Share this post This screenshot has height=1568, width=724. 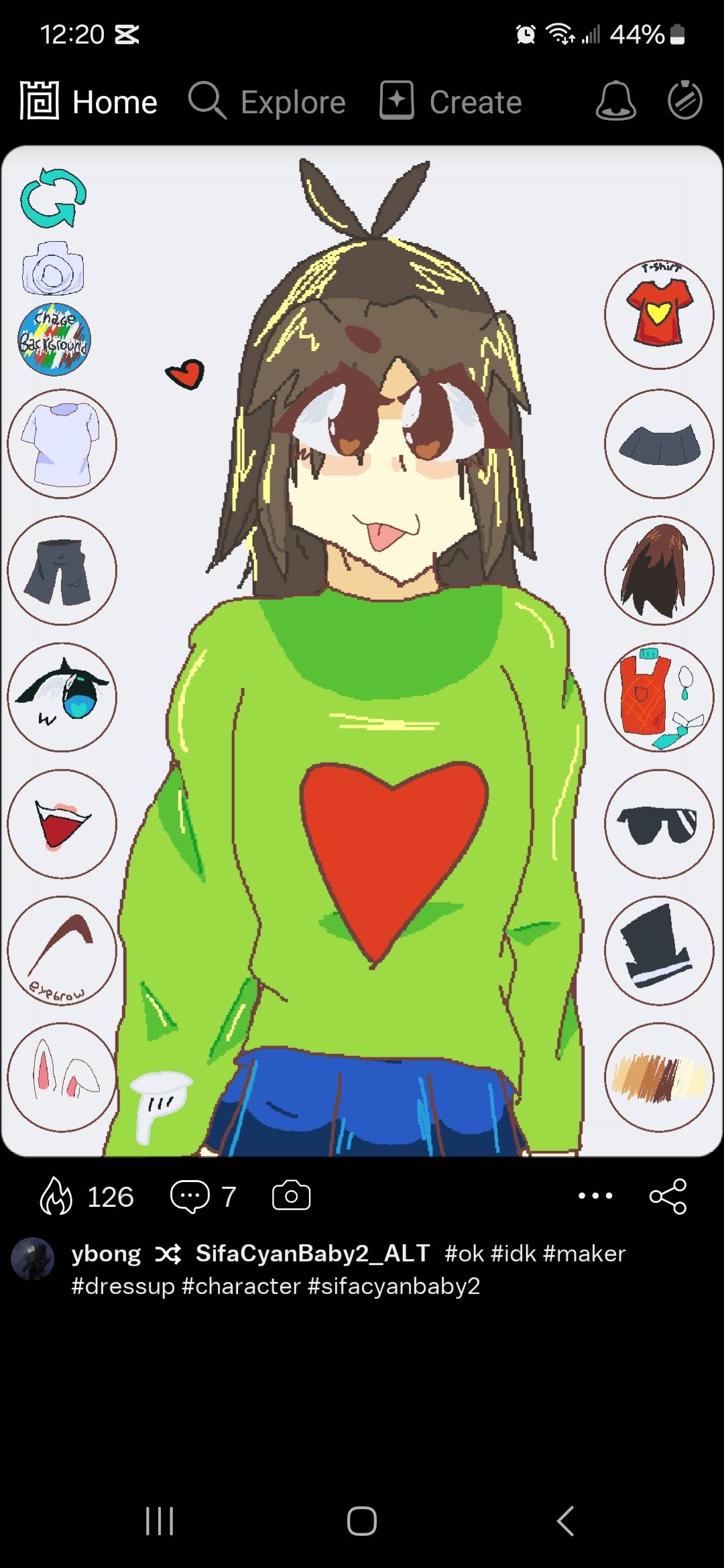[x=668, y=1196]
